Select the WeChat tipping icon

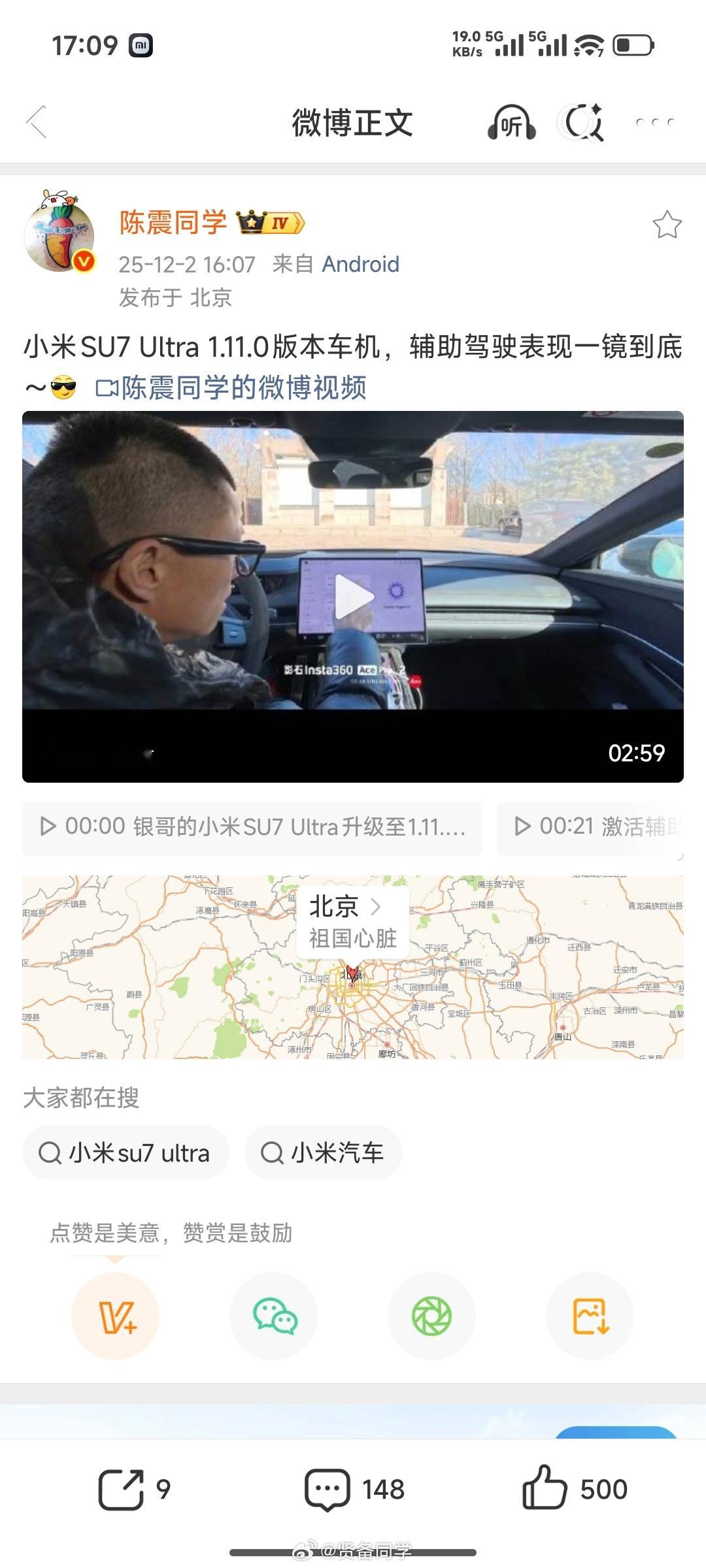[x=274, y=1317]
